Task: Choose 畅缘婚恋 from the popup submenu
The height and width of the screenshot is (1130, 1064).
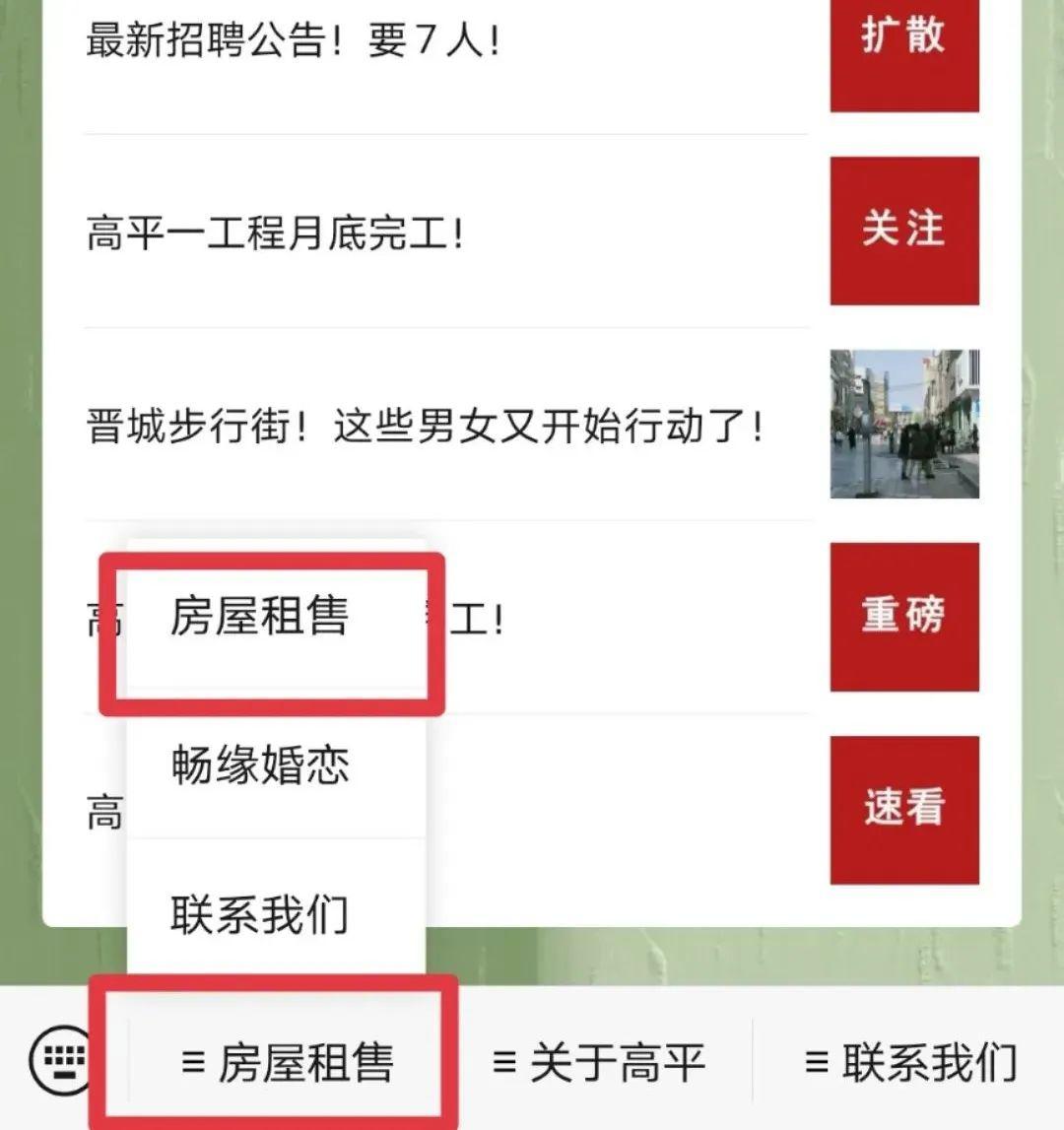Action: 260,765
